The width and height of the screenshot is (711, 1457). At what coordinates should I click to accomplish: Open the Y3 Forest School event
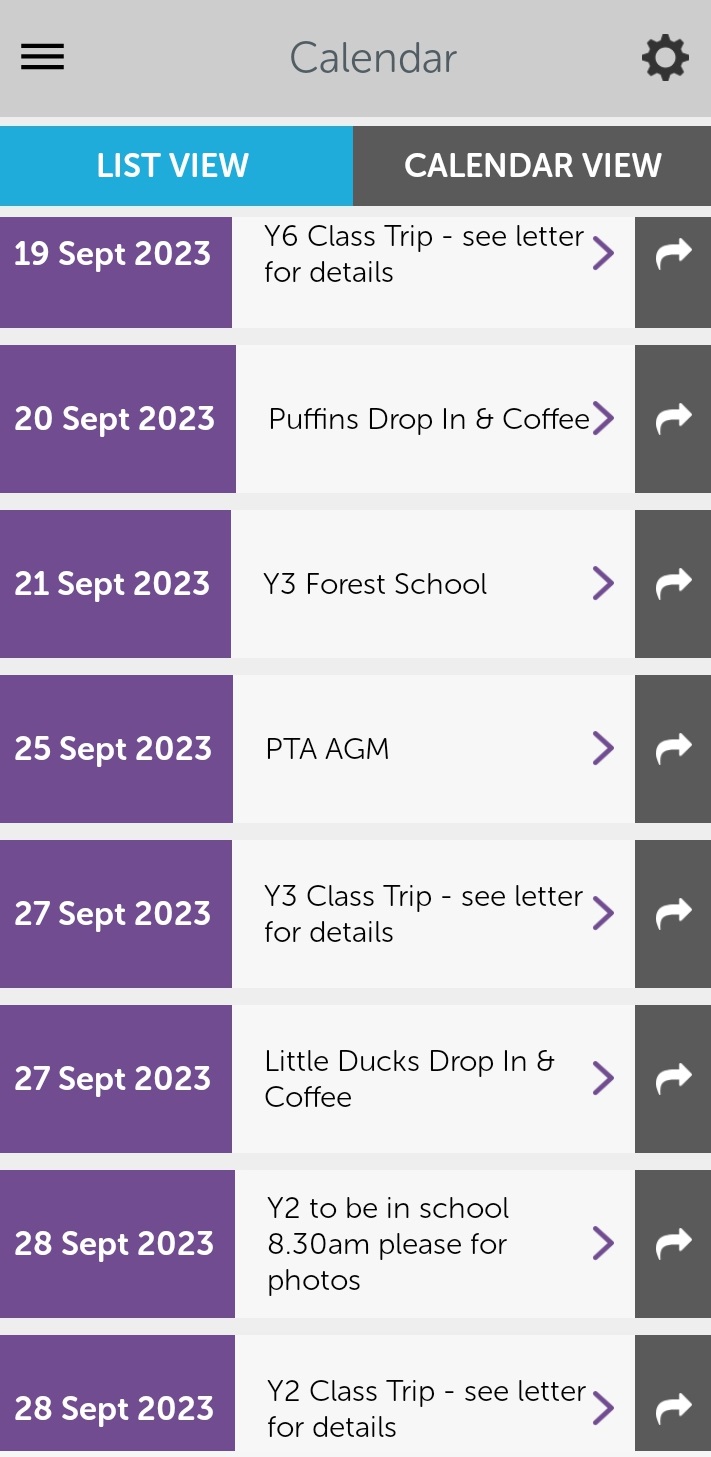(433, 584)
